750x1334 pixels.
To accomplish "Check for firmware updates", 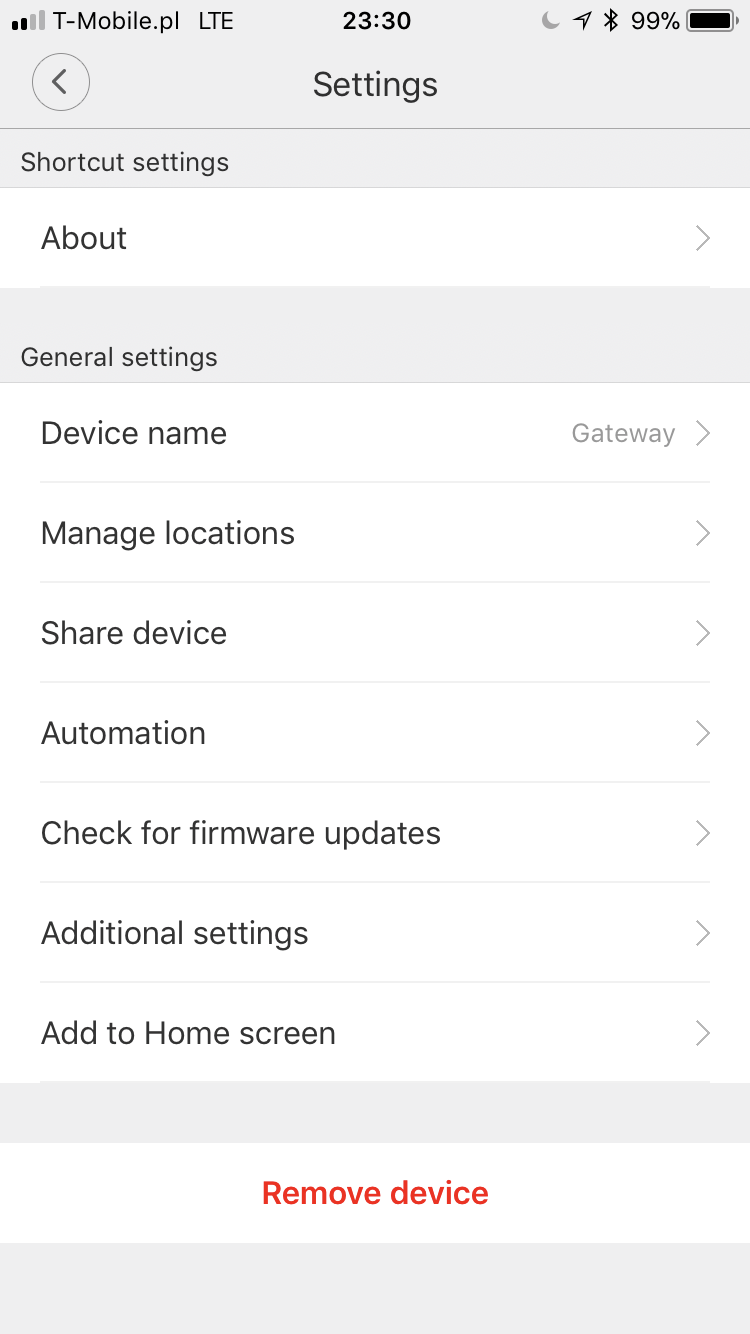I will coord(375,833).
